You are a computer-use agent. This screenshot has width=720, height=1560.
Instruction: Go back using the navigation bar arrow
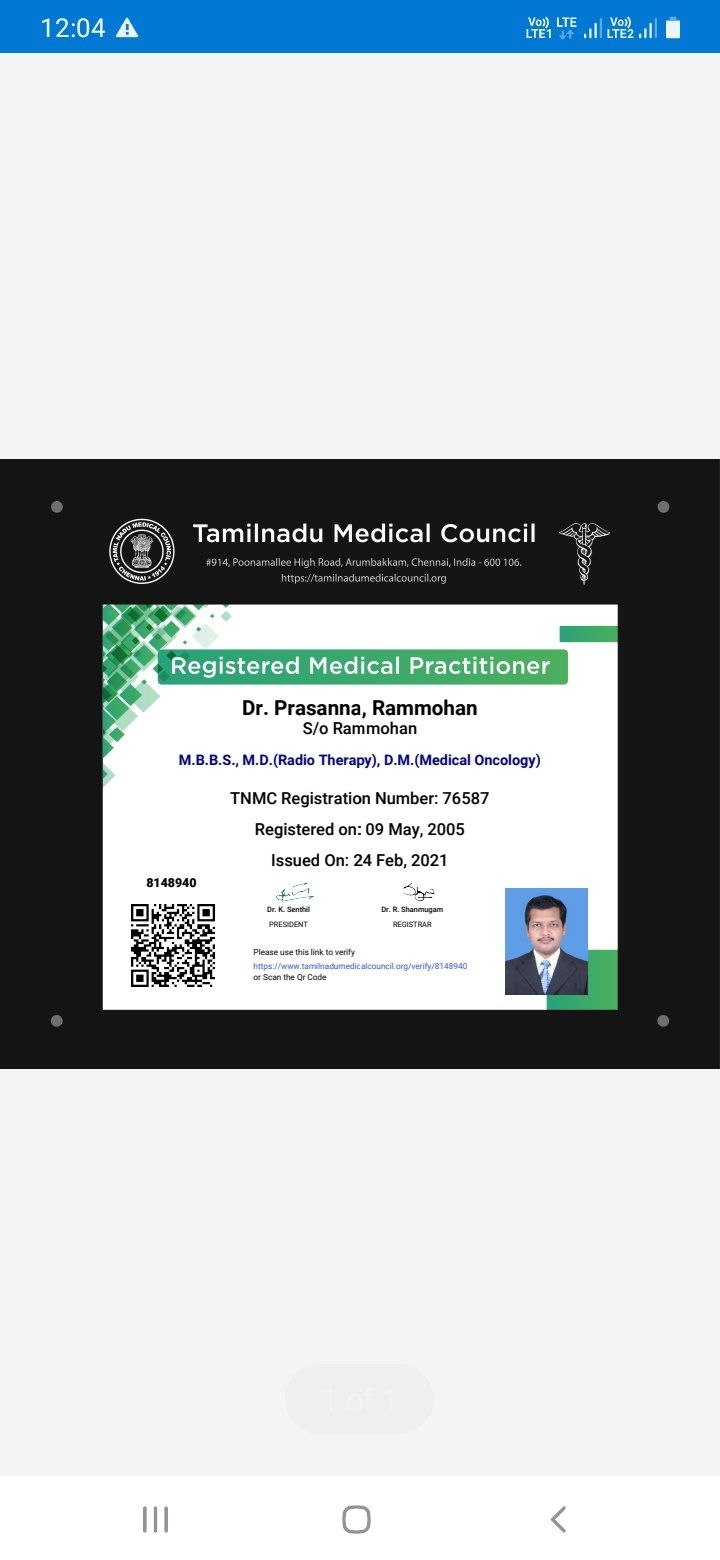[559, 1519]
